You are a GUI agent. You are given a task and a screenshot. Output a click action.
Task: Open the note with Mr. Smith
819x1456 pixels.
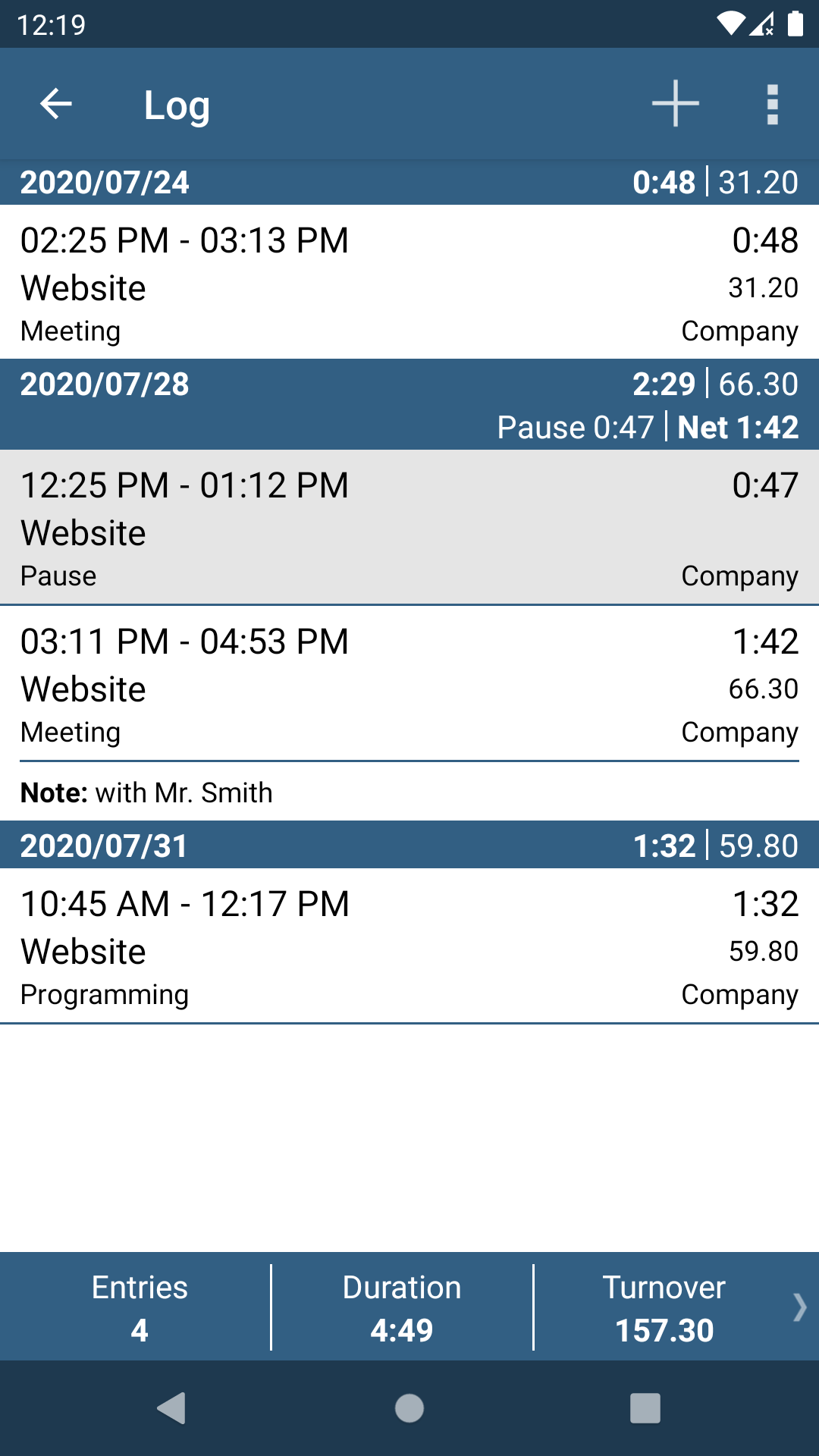click(x=146, y=792)
